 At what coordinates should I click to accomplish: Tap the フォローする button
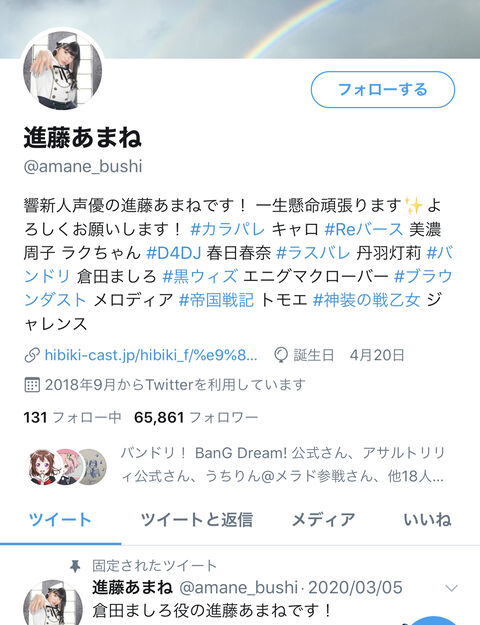click(x=383, y=90)
